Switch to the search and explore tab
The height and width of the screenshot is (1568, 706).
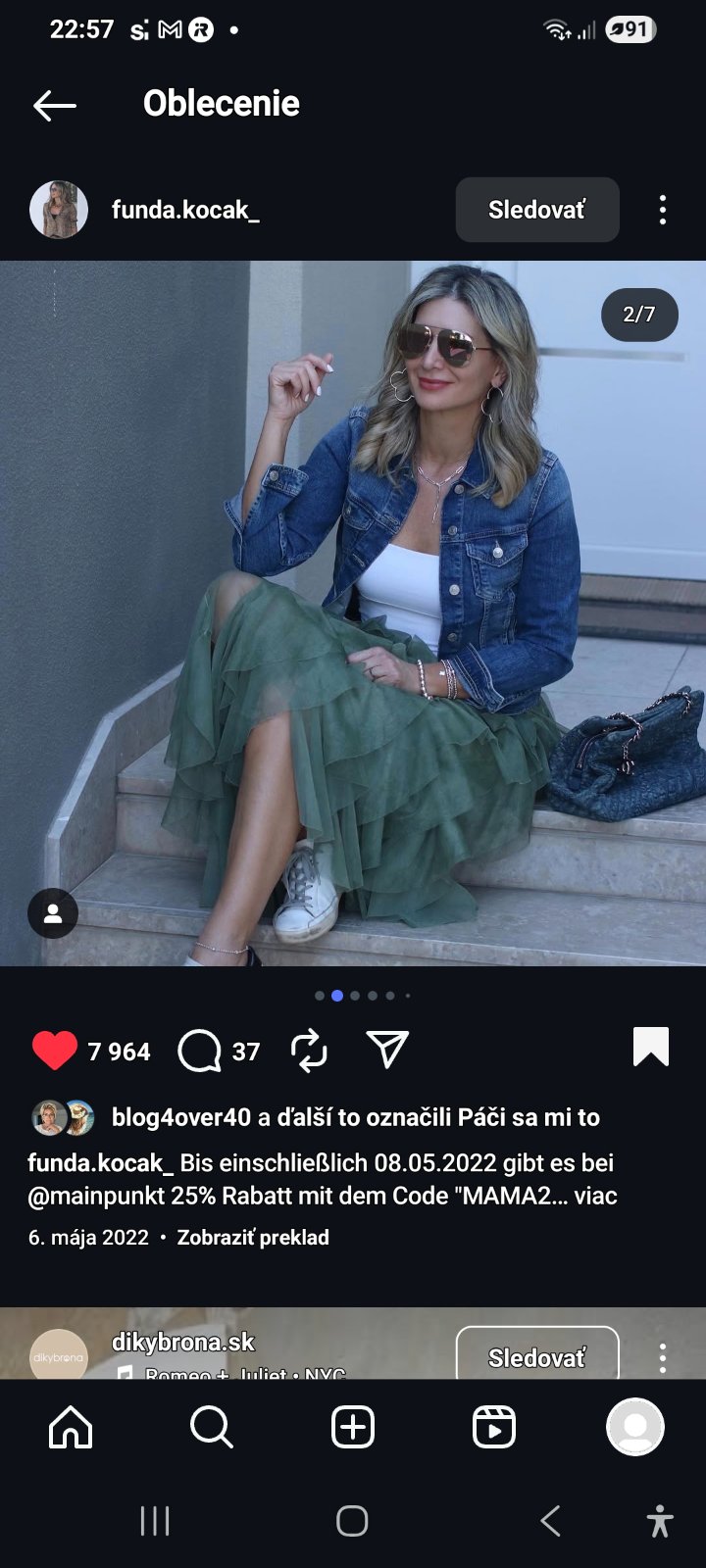(212, 1427)
